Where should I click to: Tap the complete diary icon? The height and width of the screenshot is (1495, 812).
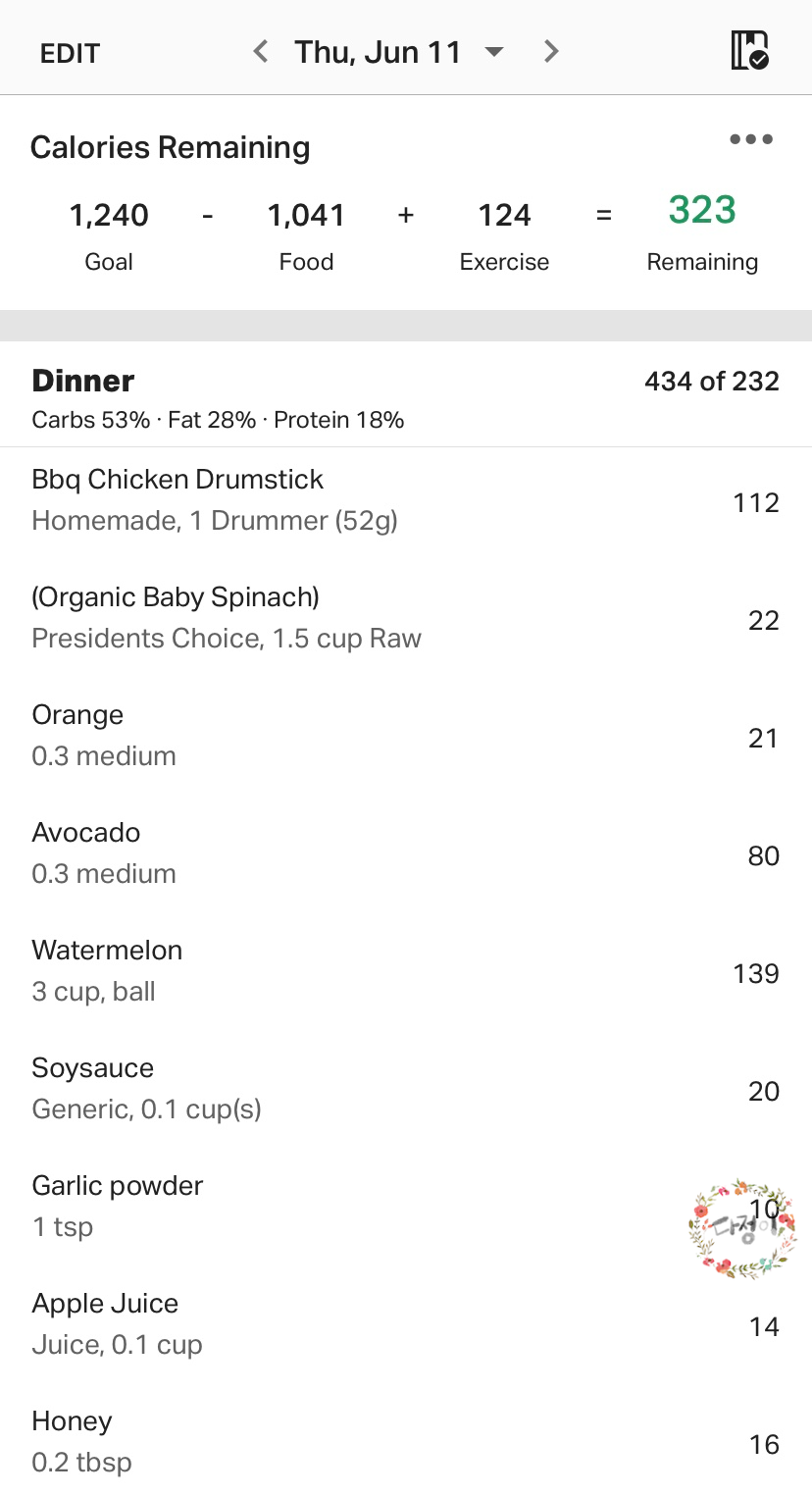749,50
